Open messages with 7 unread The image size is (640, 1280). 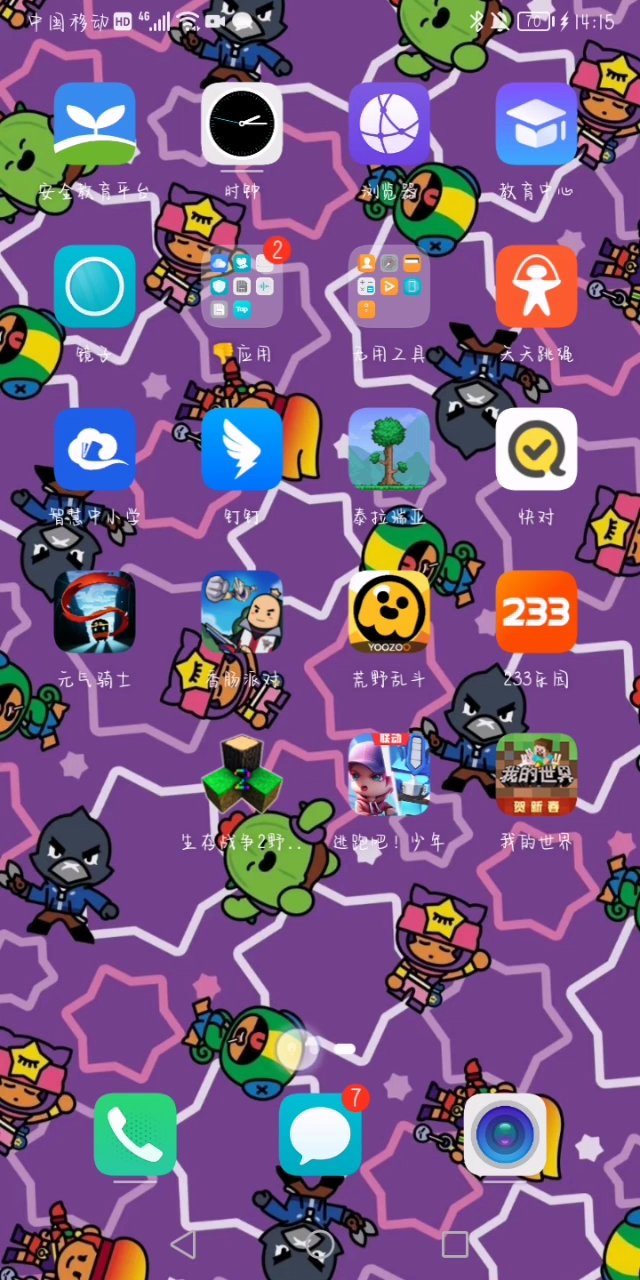click(x=320, y=1134)
